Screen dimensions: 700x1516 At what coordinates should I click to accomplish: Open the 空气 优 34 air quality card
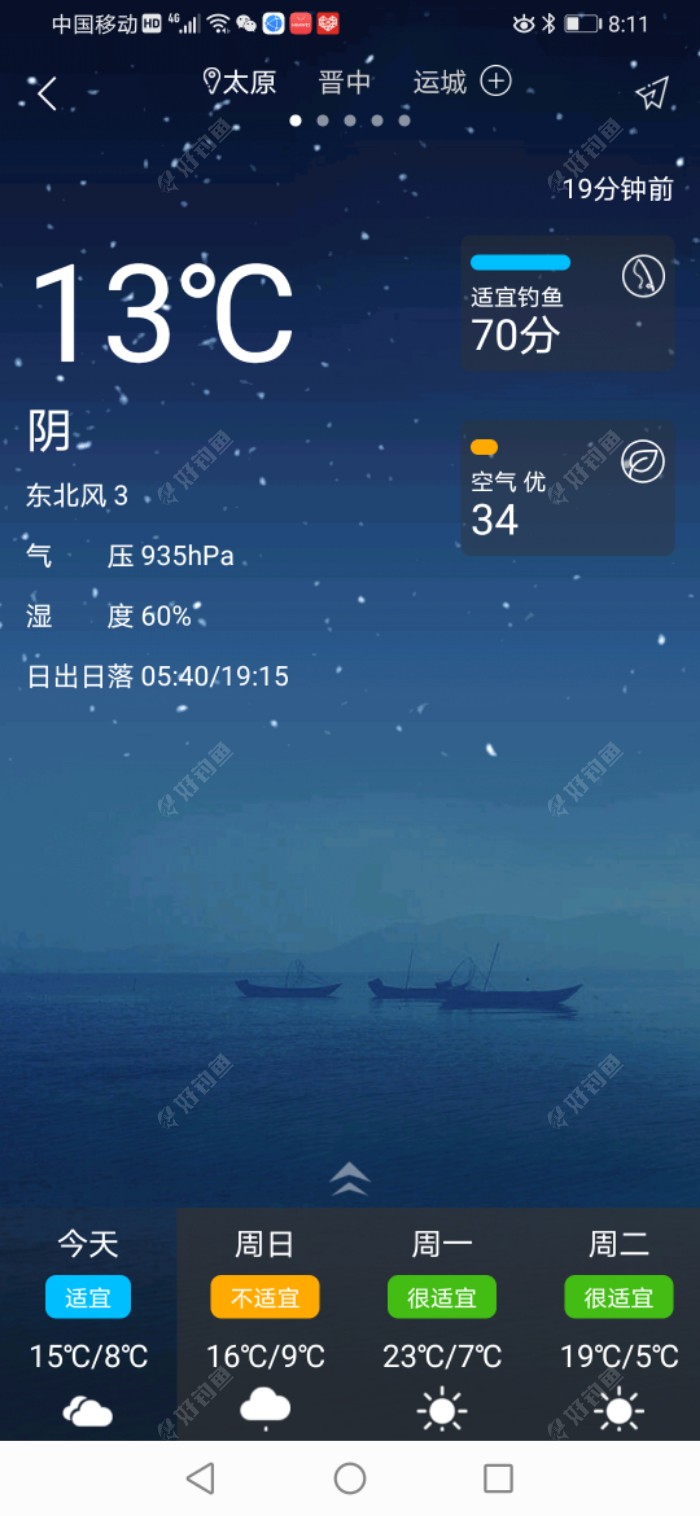click(x=567, y=488)
